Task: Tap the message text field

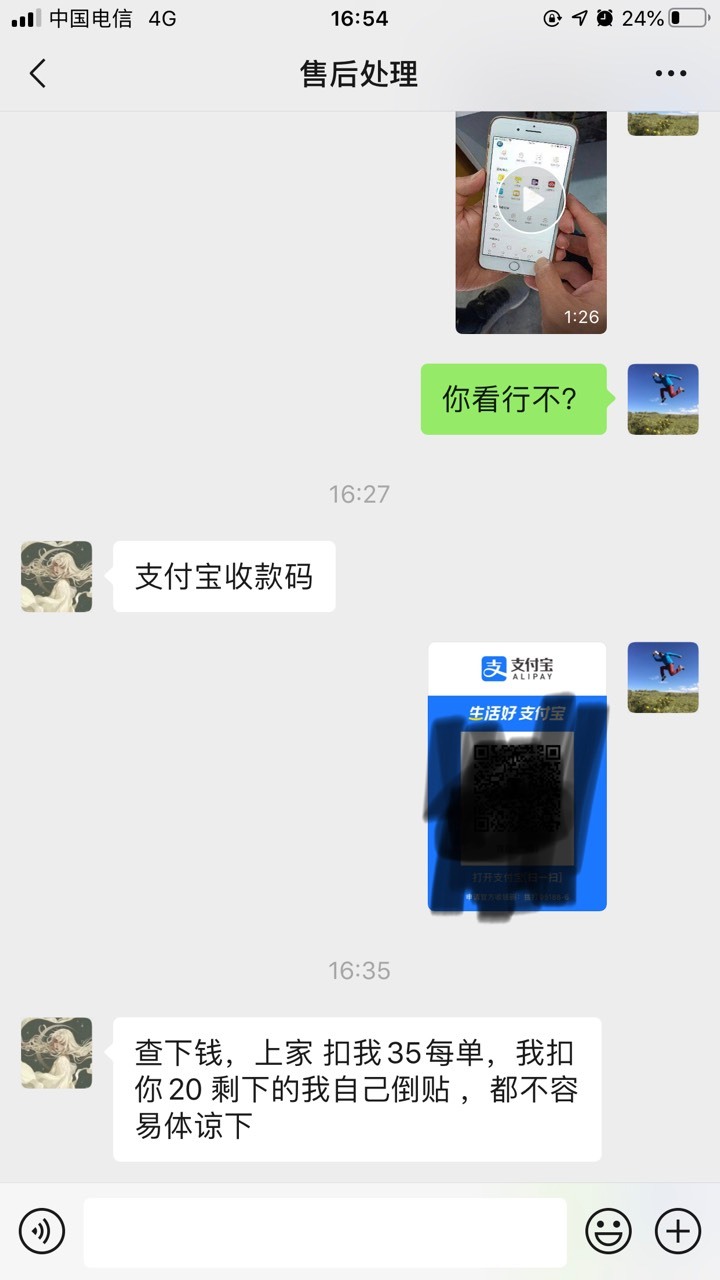Action: coord(325,1232)
